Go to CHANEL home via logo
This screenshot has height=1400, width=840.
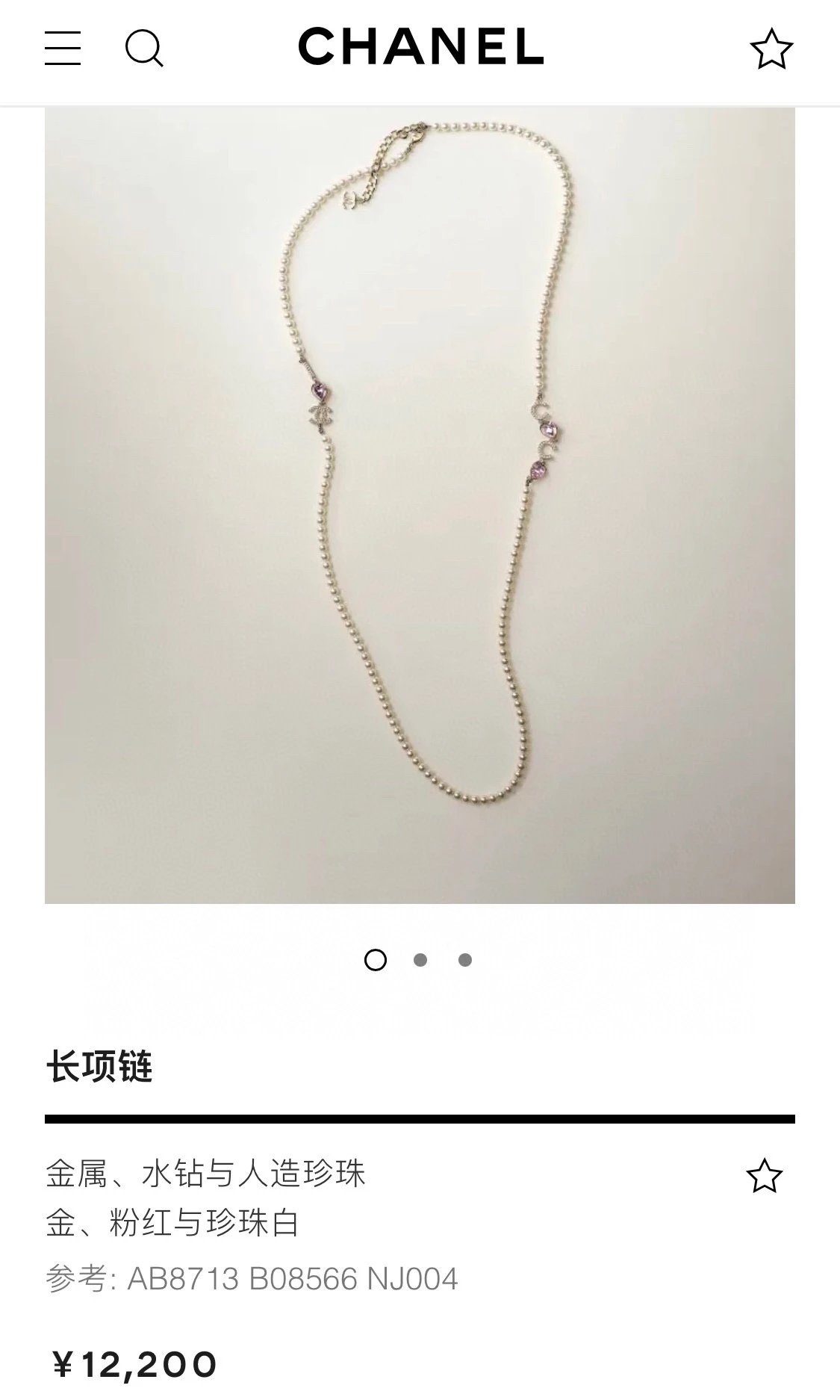click(420, 47)
